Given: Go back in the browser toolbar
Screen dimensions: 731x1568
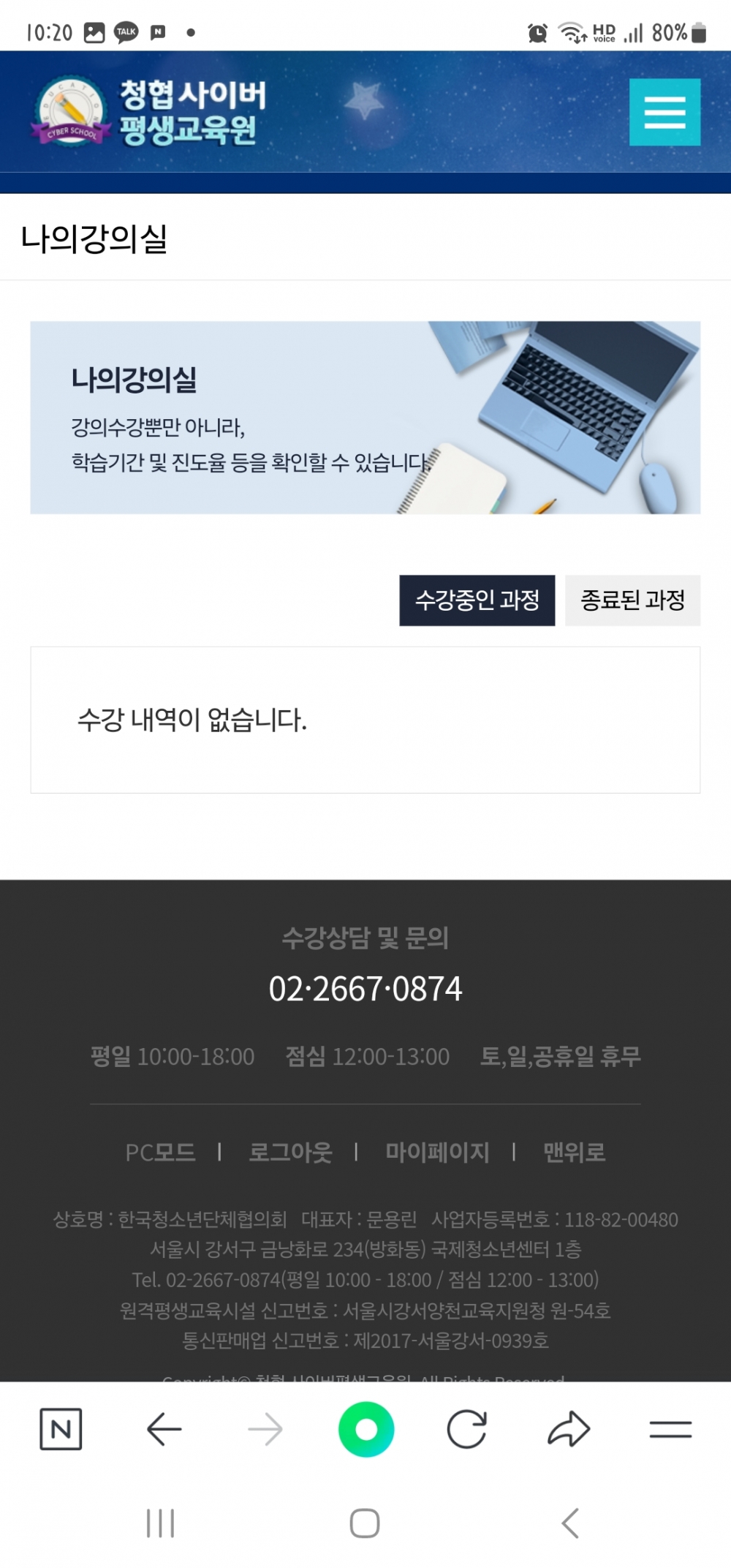Looking at the screenshot, I should (164, 1428).
